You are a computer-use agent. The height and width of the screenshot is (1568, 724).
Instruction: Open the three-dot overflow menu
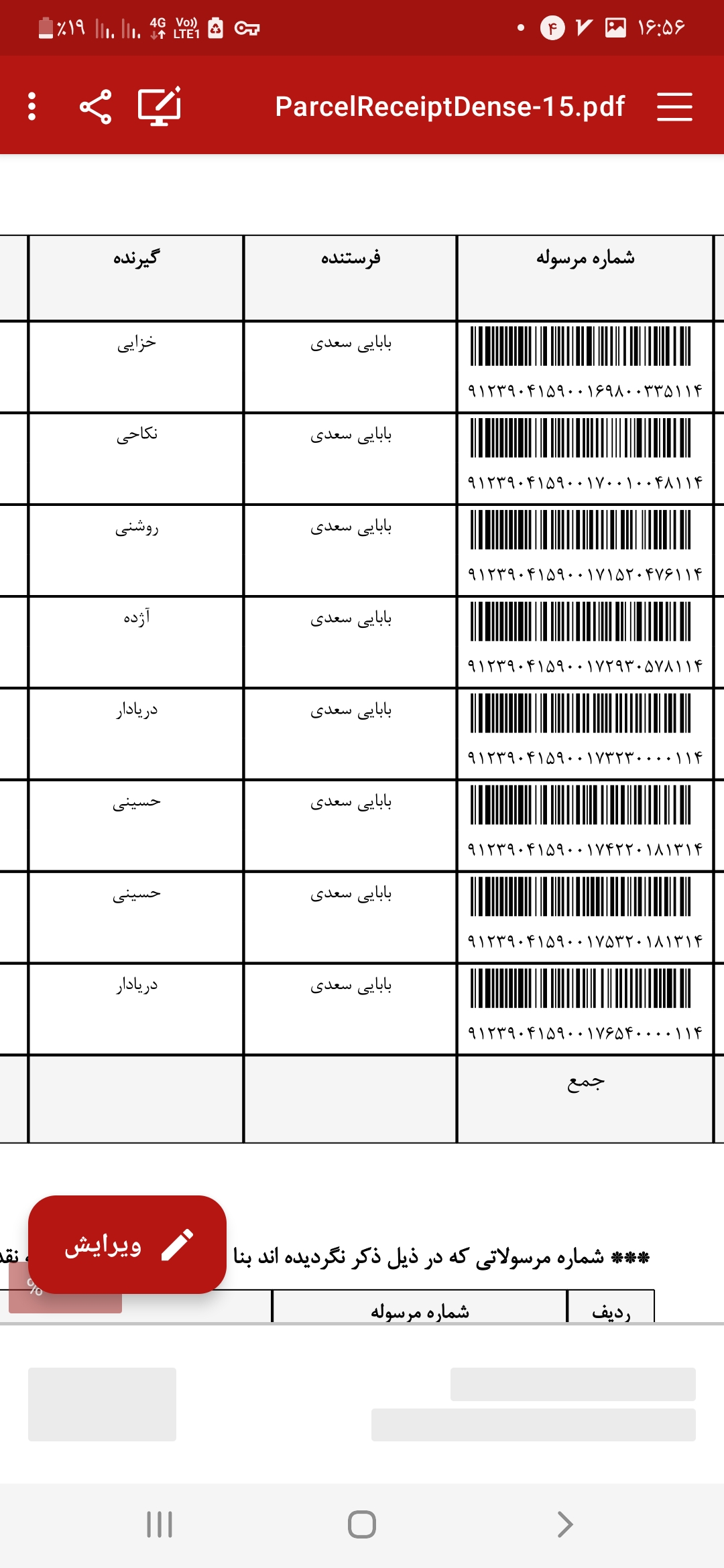click(32, 107)
